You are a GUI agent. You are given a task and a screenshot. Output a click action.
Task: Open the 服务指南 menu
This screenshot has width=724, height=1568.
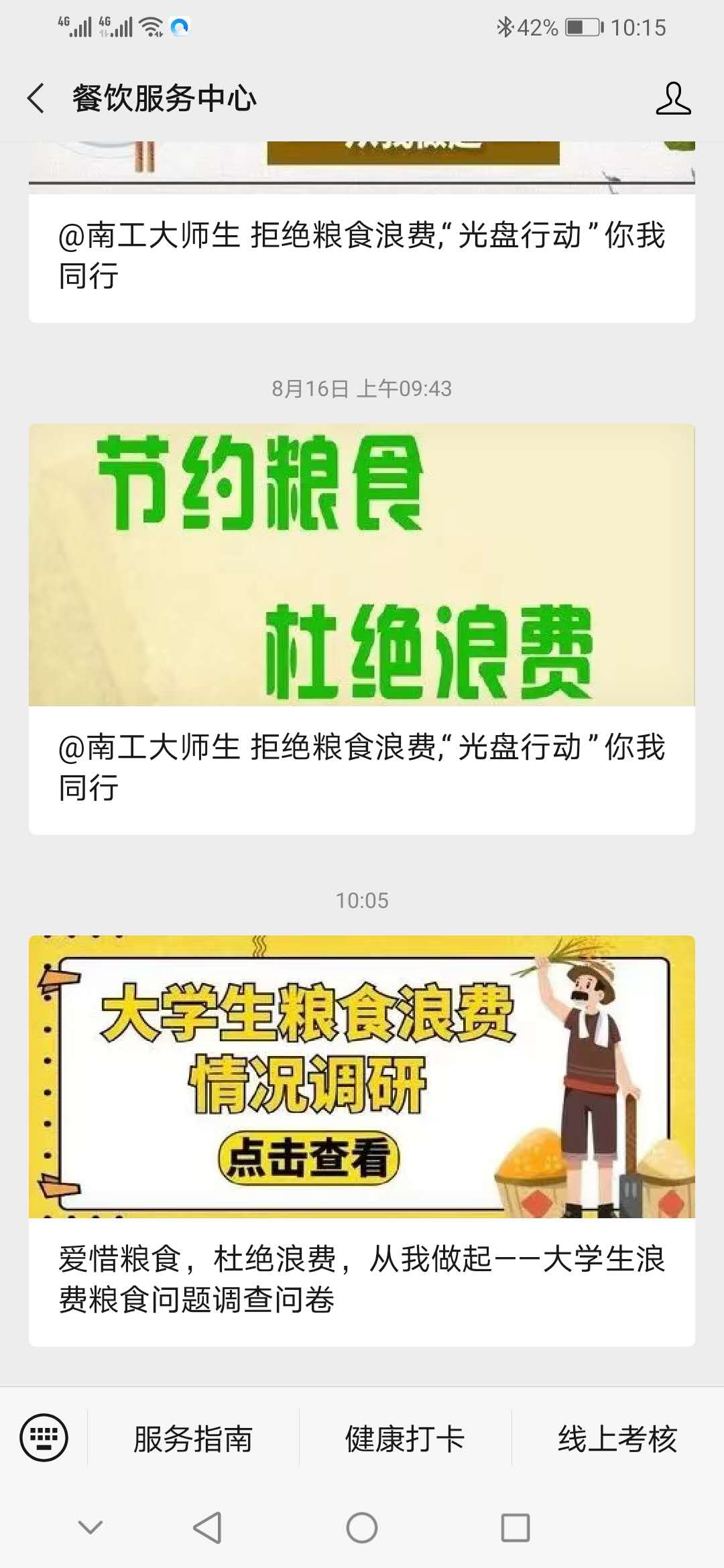[x=193, y=1439]
